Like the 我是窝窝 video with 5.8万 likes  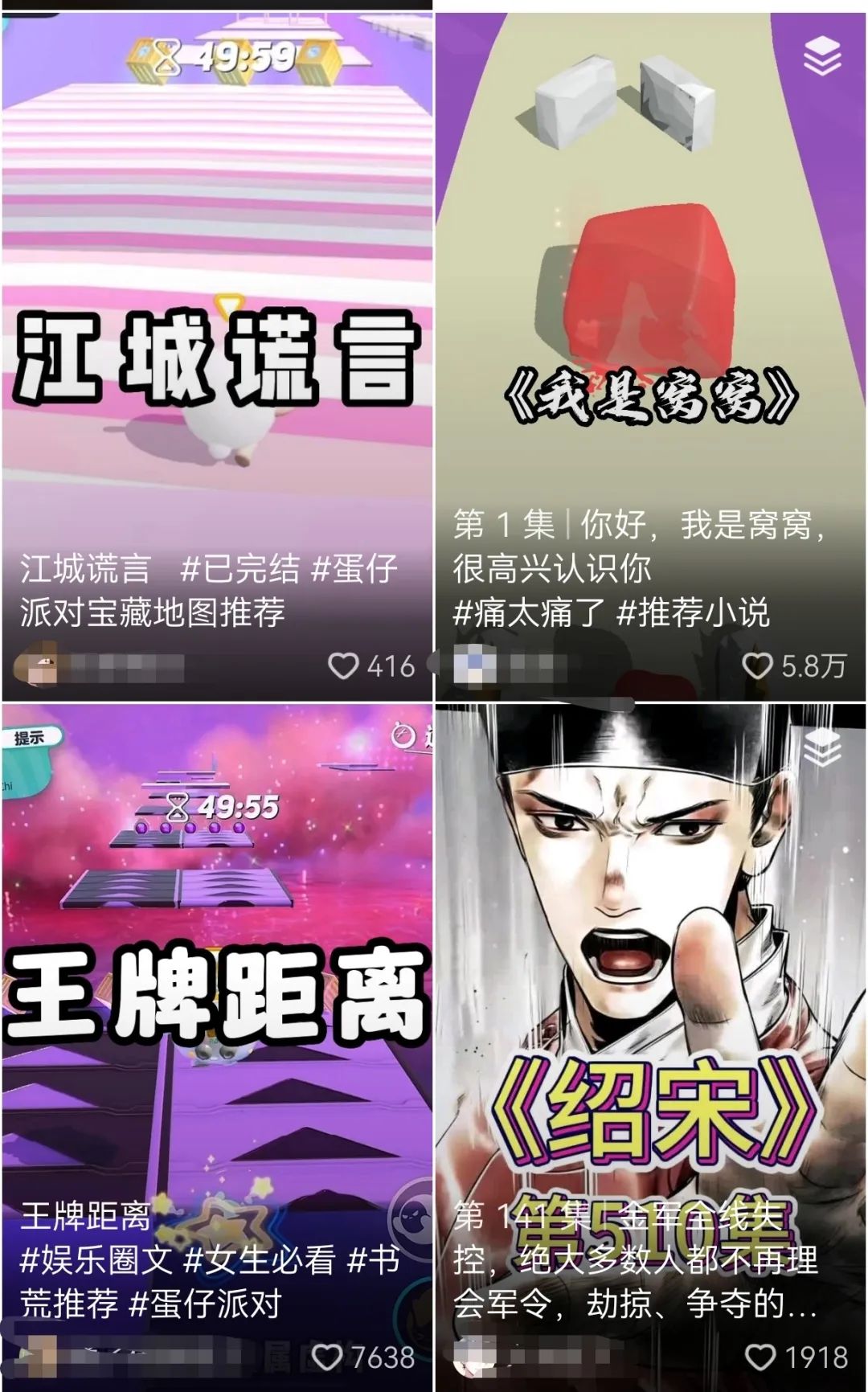[x=757, y=666]
